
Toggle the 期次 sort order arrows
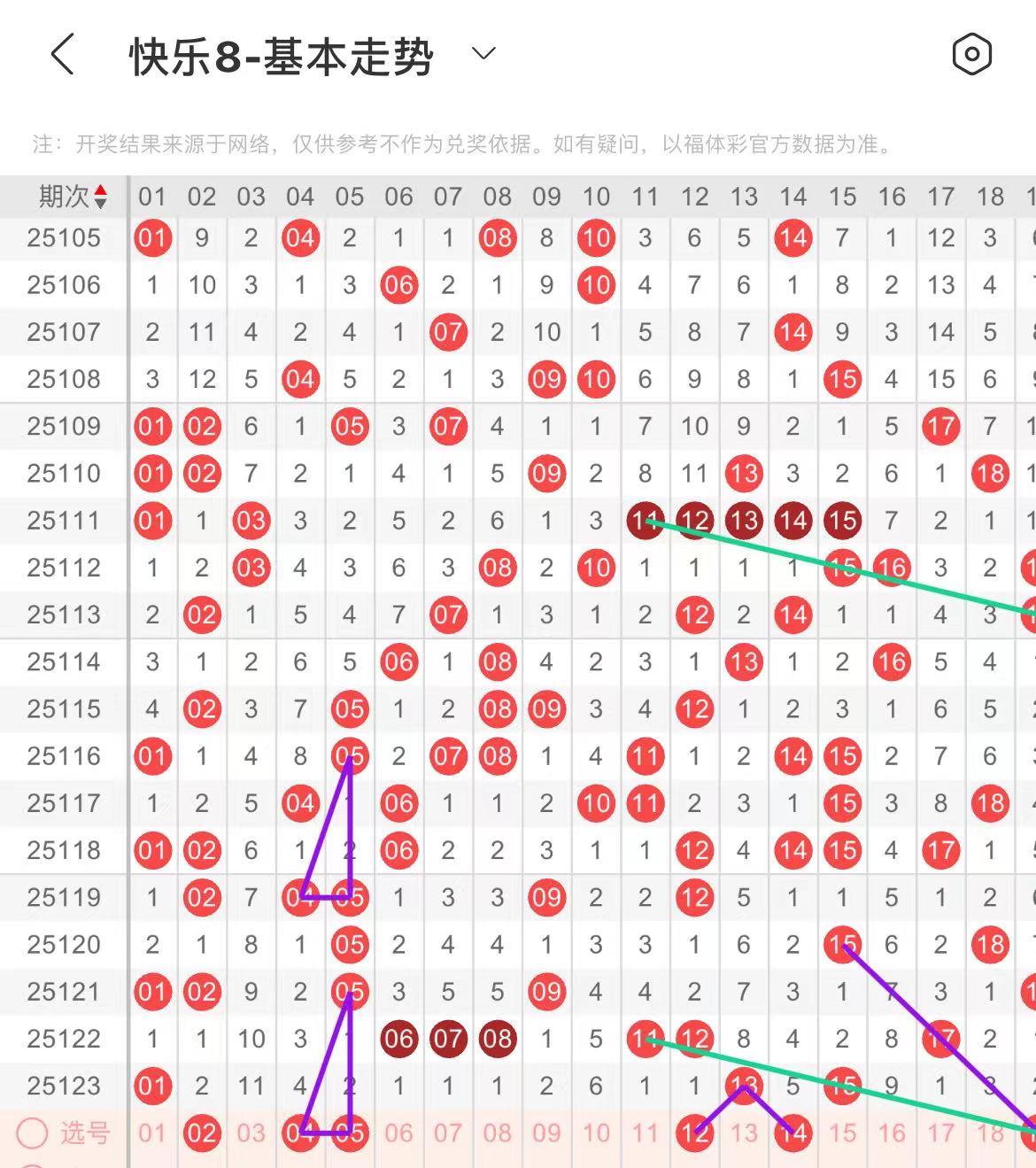click(100, 197)
